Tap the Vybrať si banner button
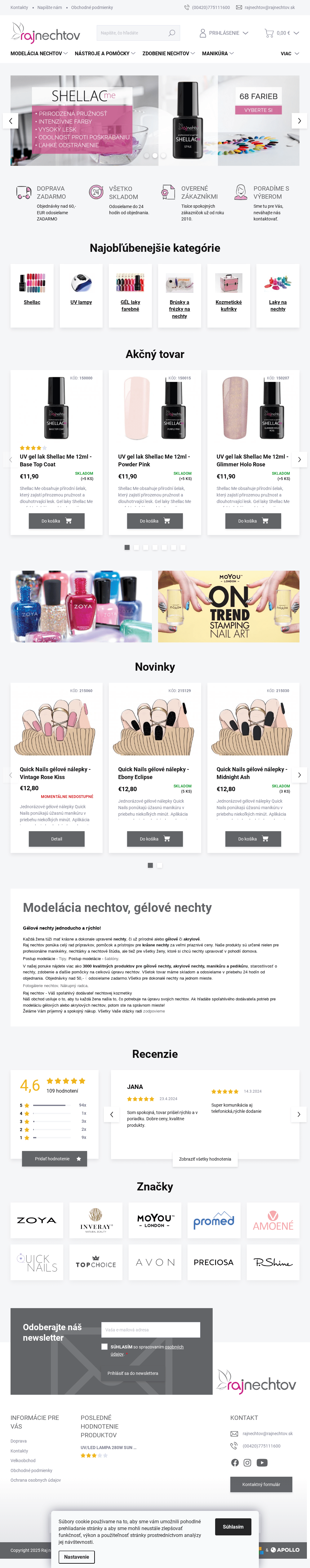The width and height of the screenshot is (310, 1568). (258, 110)
